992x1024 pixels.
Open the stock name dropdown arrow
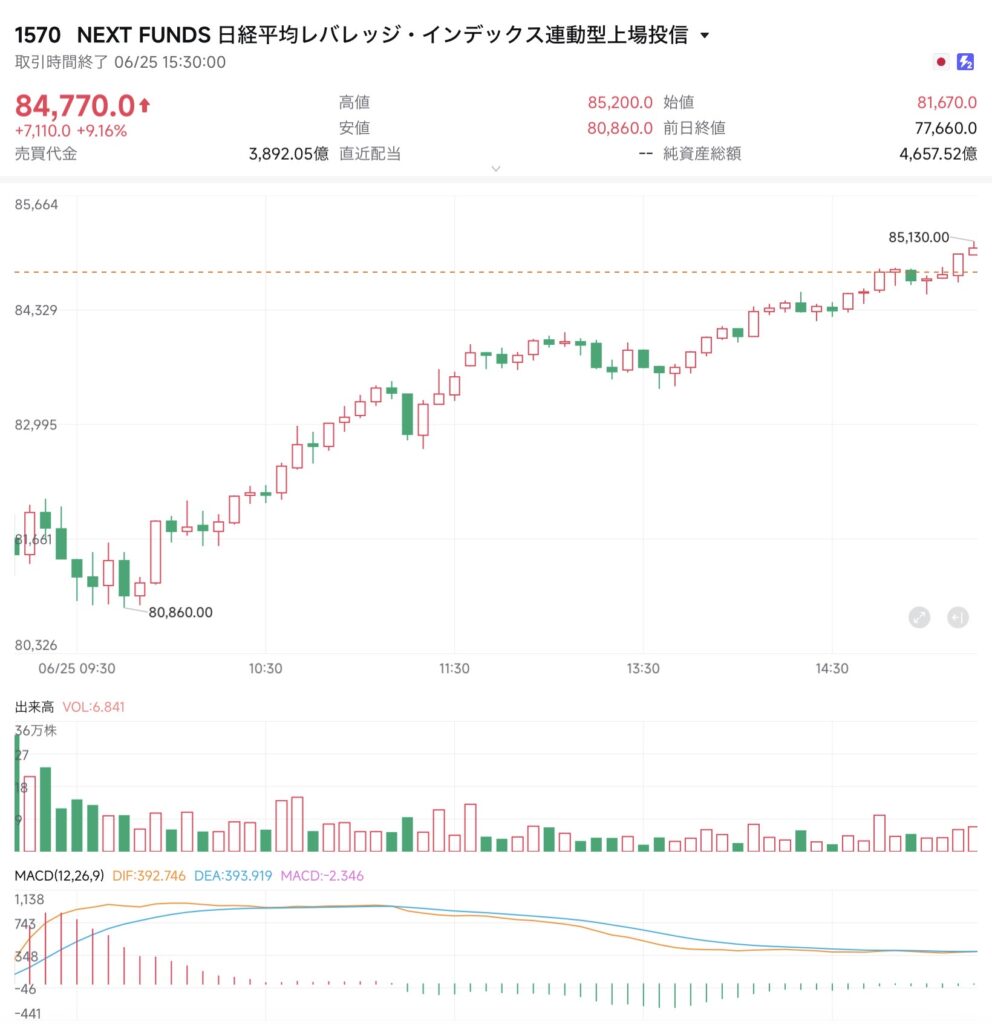coord(705,35)
